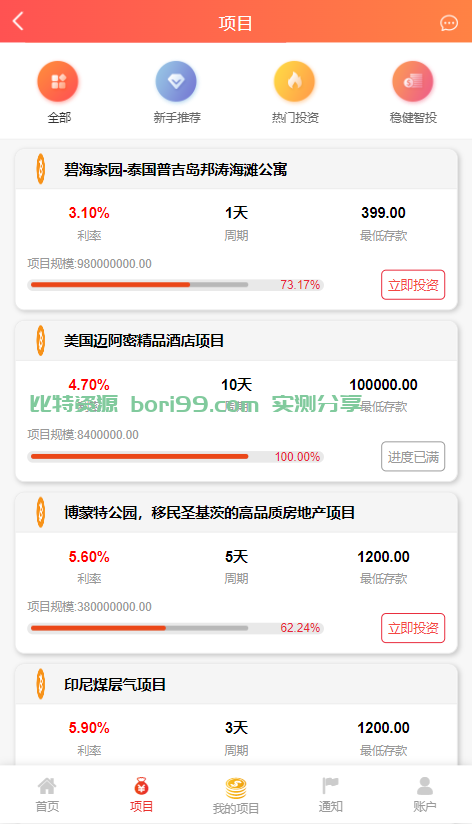Open the 碧海家园-泰国普吉岛 project card
This screenshot has width=472, height=824.
tap(237, 230)
